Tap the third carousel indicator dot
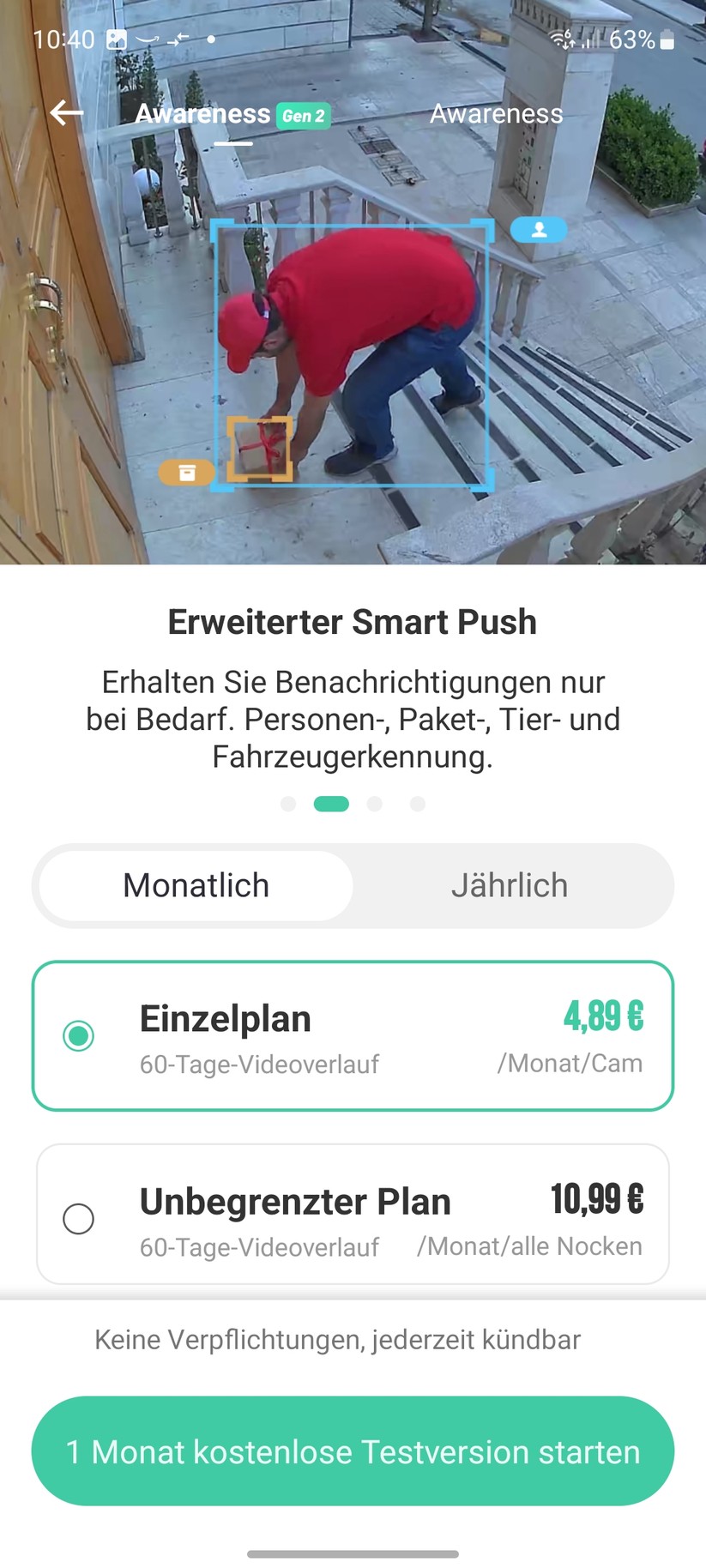Screen dimensions: 706x1568 [x=374, y=804]
